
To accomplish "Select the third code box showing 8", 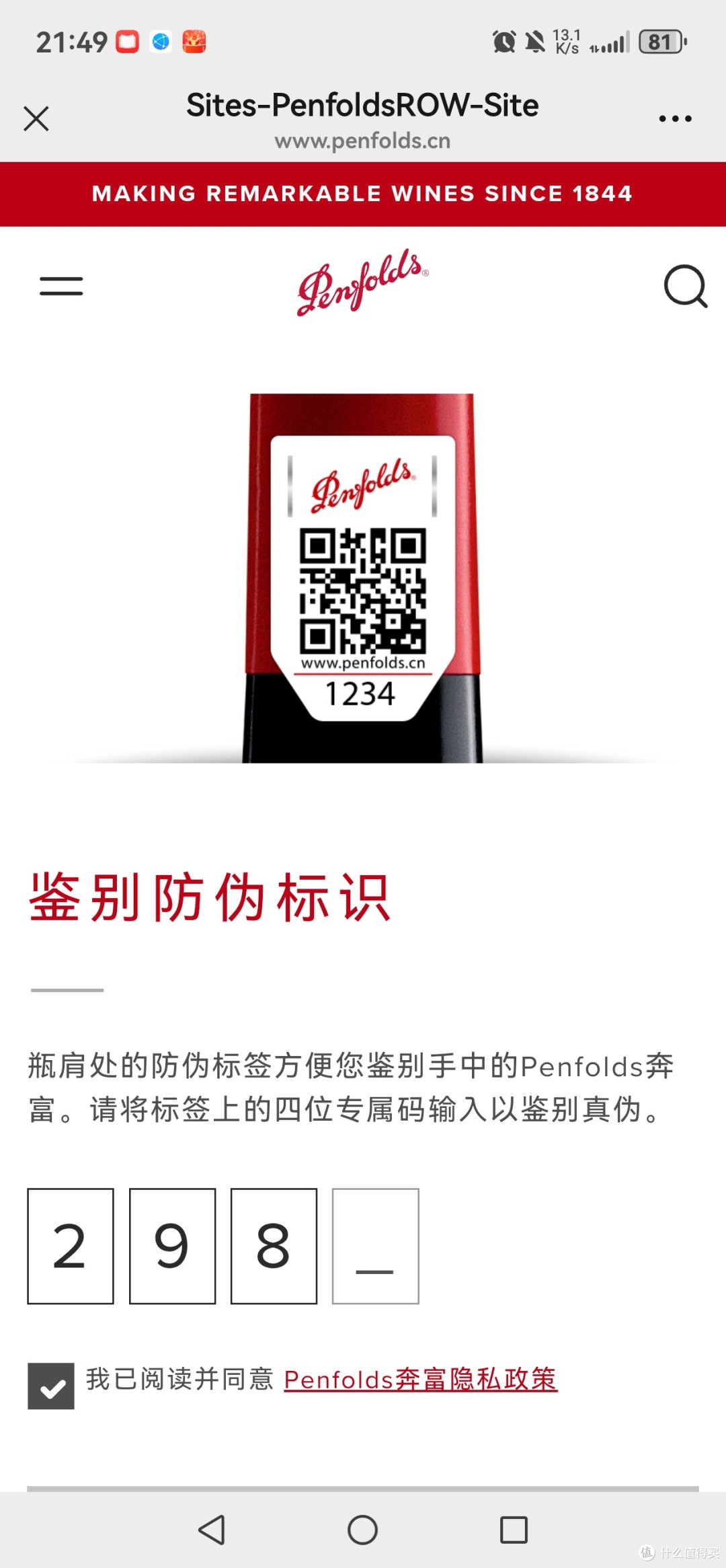I will coord(274,1246).
